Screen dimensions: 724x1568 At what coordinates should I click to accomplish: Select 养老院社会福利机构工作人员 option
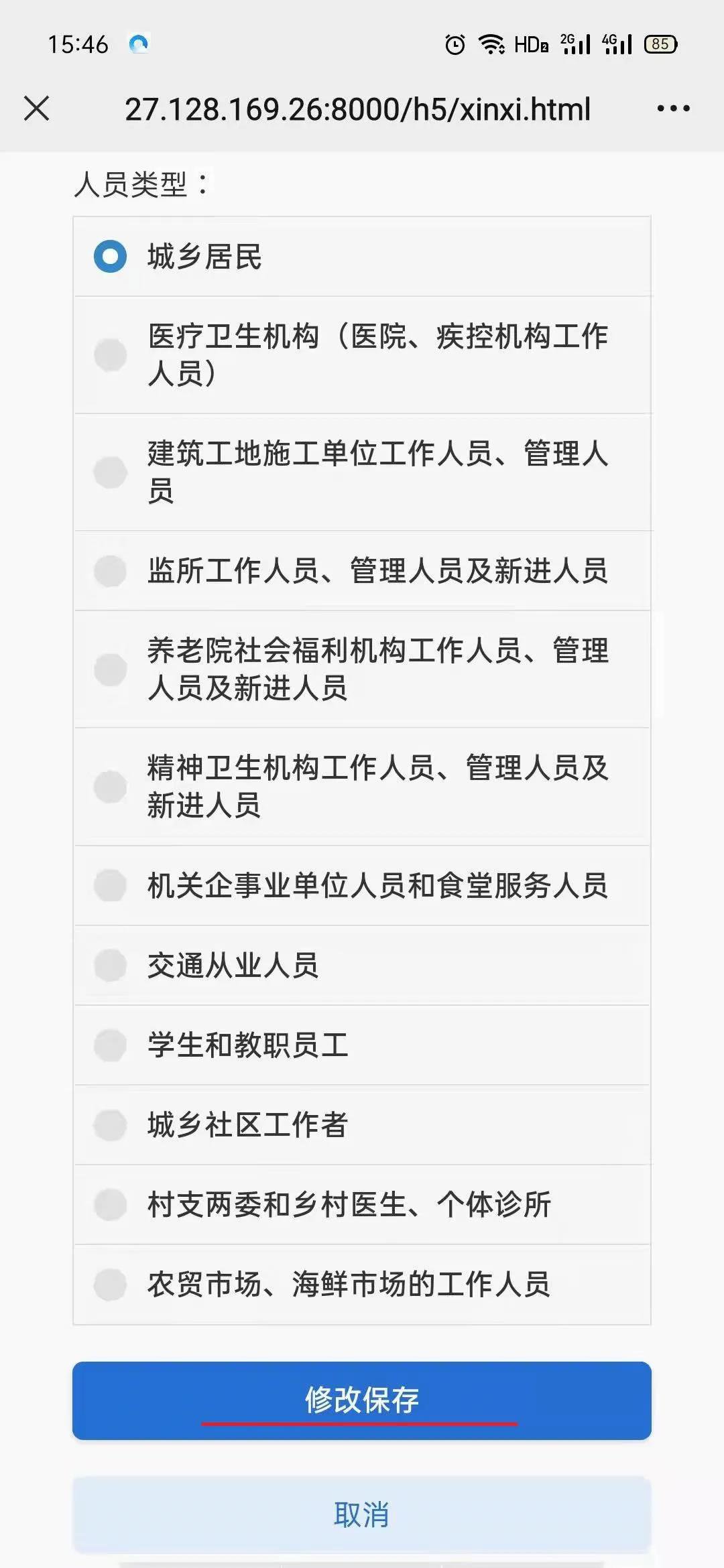(111, 669)
